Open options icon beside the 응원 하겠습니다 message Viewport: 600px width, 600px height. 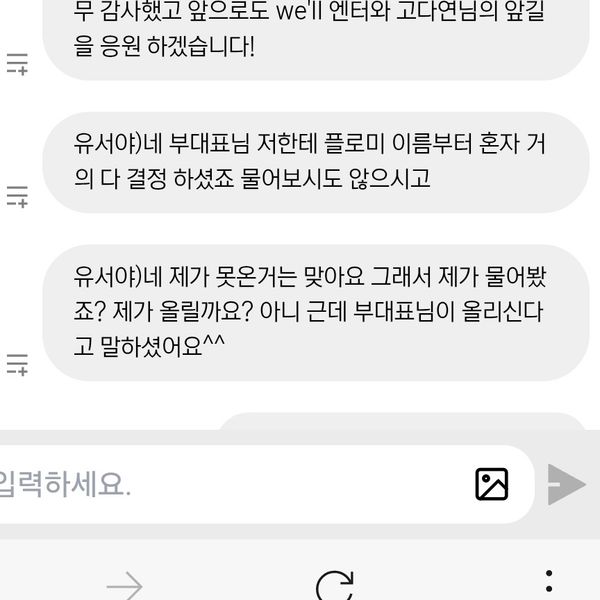18,65
